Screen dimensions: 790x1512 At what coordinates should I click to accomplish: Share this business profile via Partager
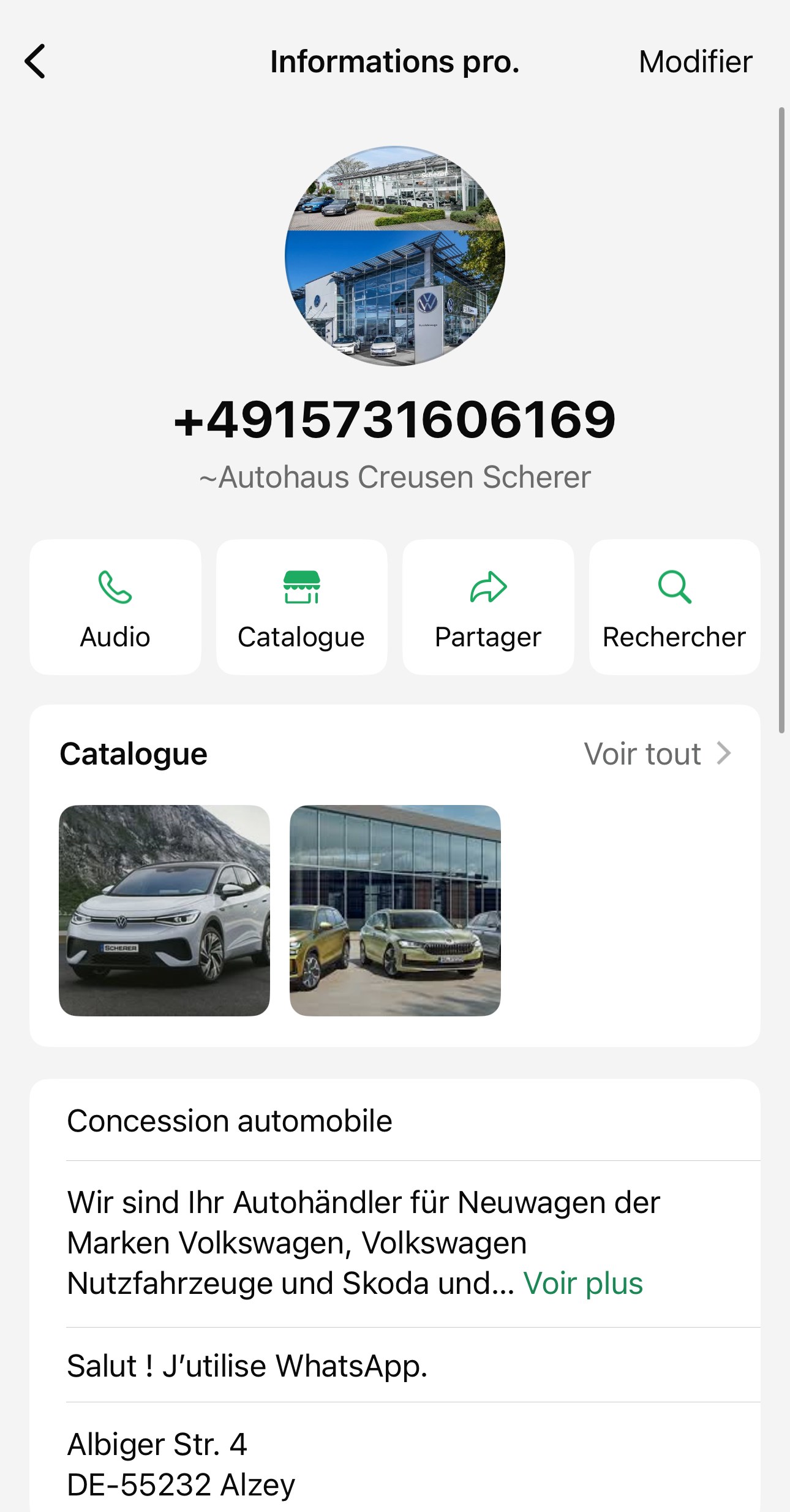pos(488,607)
